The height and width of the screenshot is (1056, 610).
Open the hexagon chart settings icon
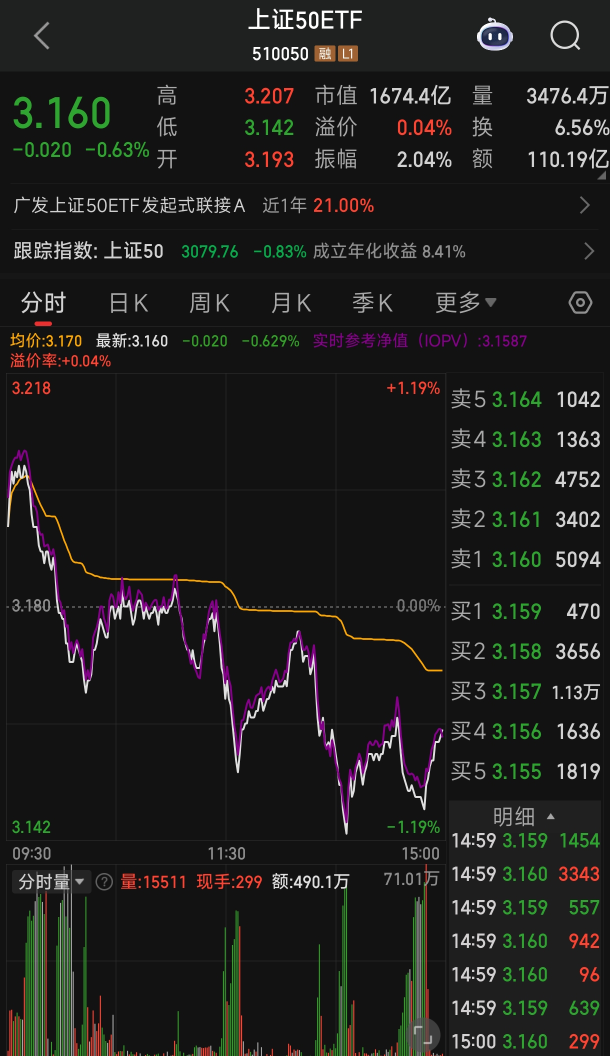point(580,303)
